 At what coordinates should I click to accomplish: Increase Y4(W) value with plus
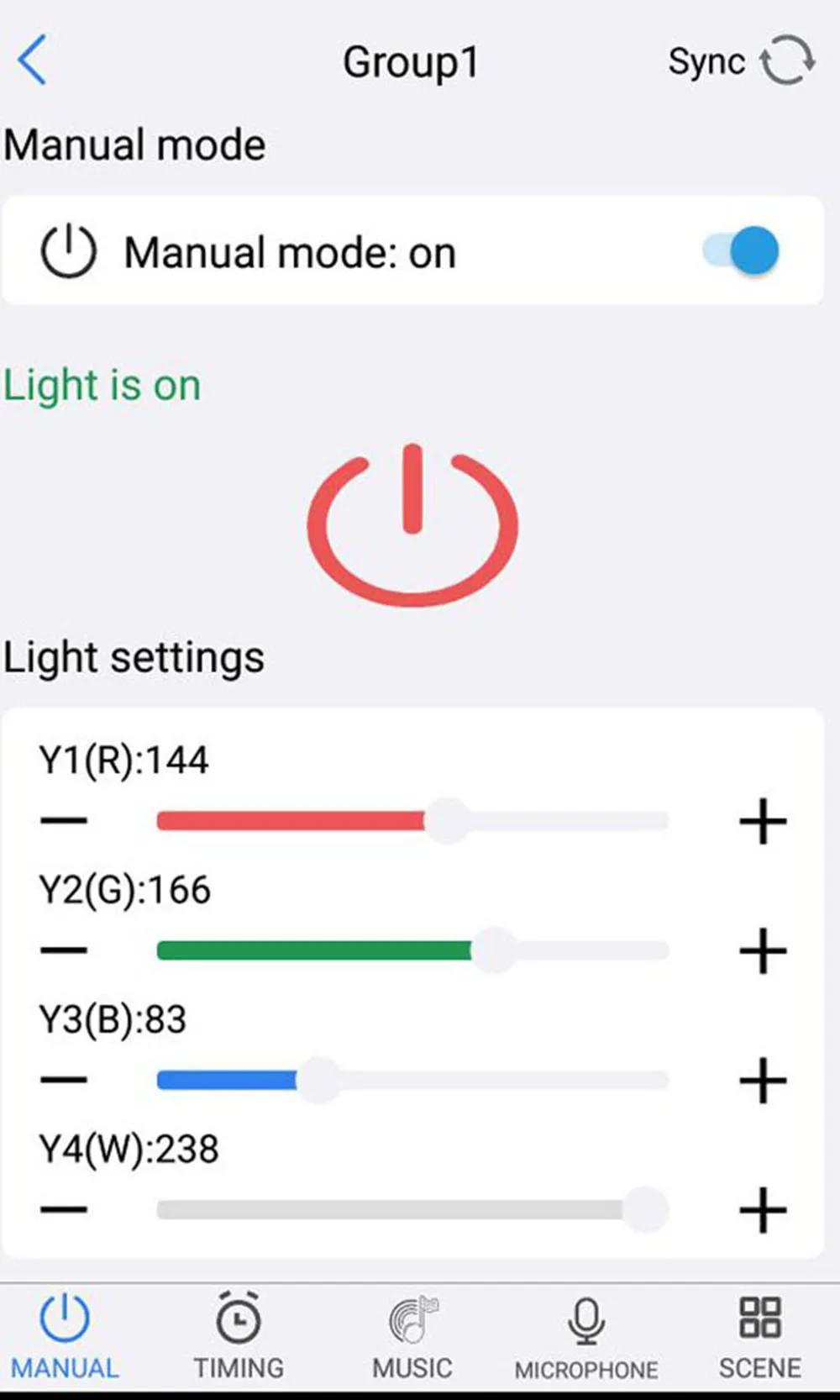[x=763, y=1210]
